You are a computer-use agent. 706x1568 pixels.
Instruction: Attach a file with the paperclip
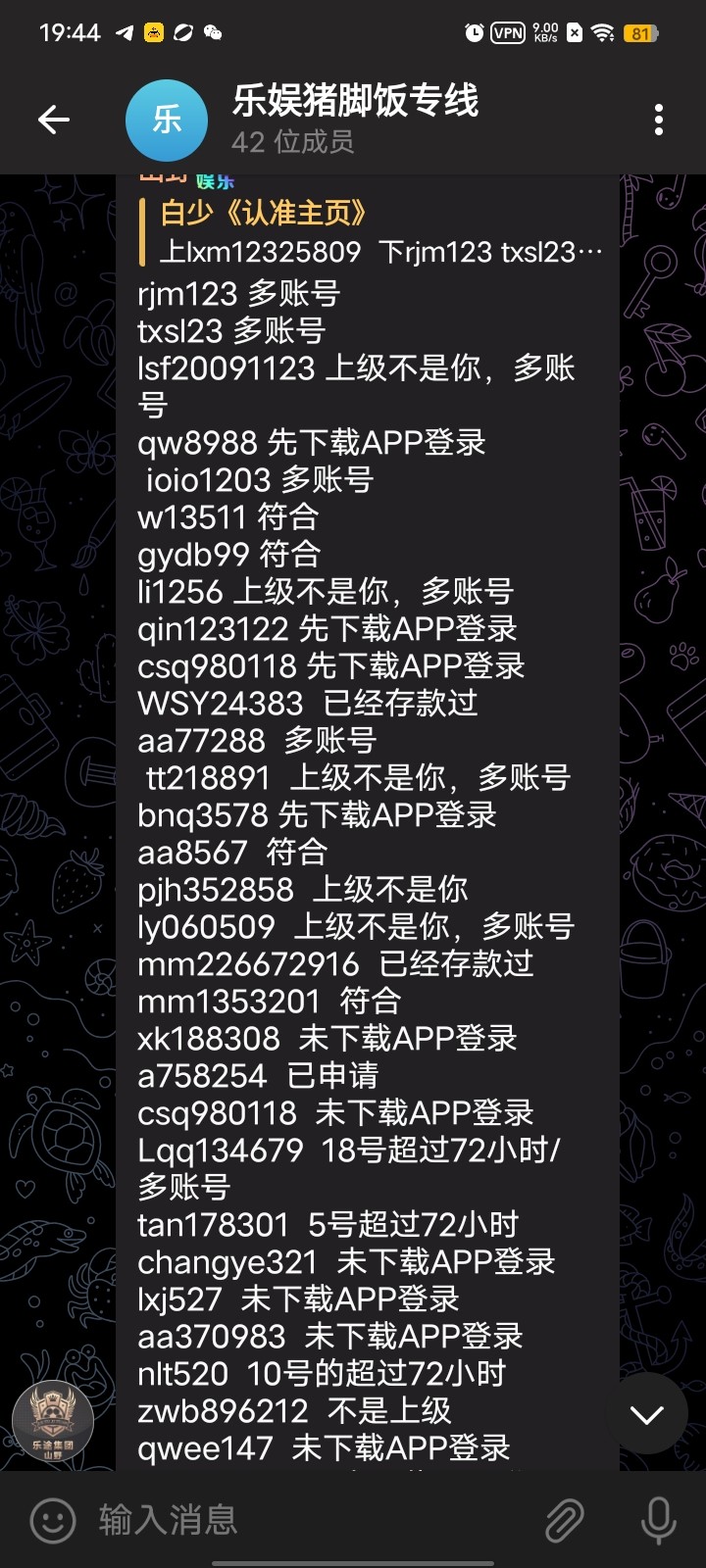565,1520
